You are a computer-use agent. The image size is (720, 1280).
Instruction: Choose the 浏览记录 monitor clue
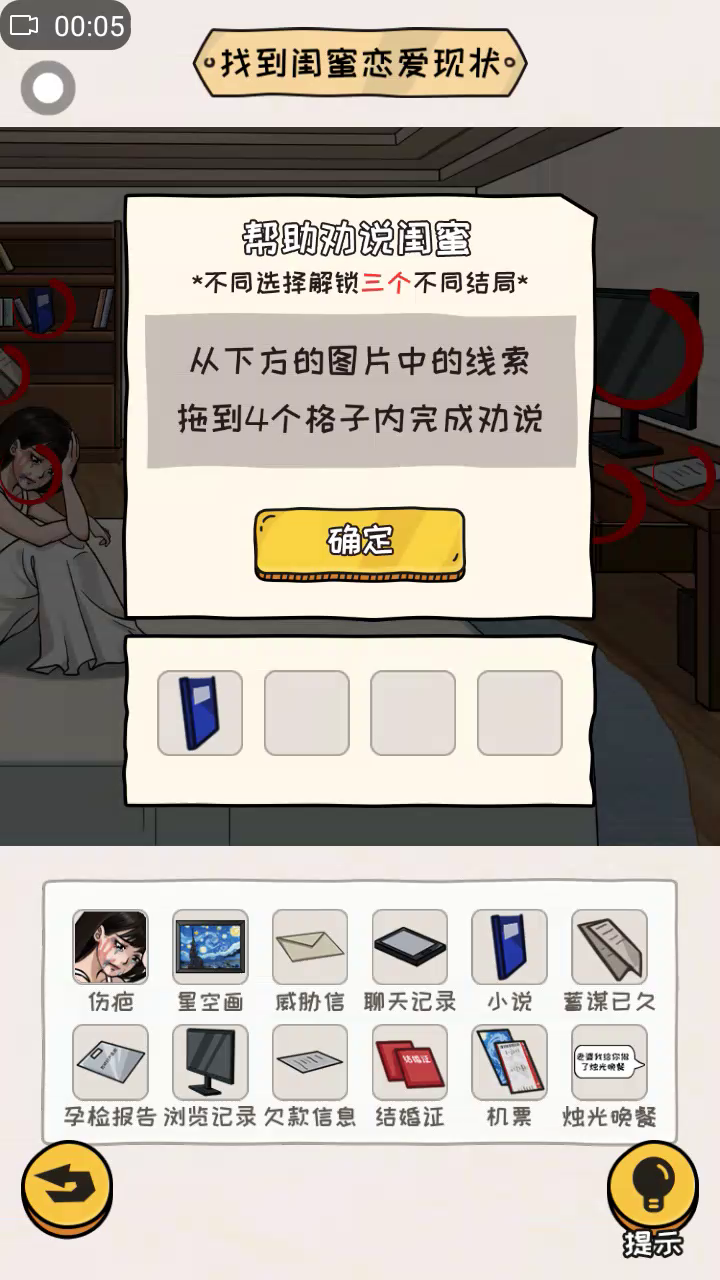click(210, 1062)
